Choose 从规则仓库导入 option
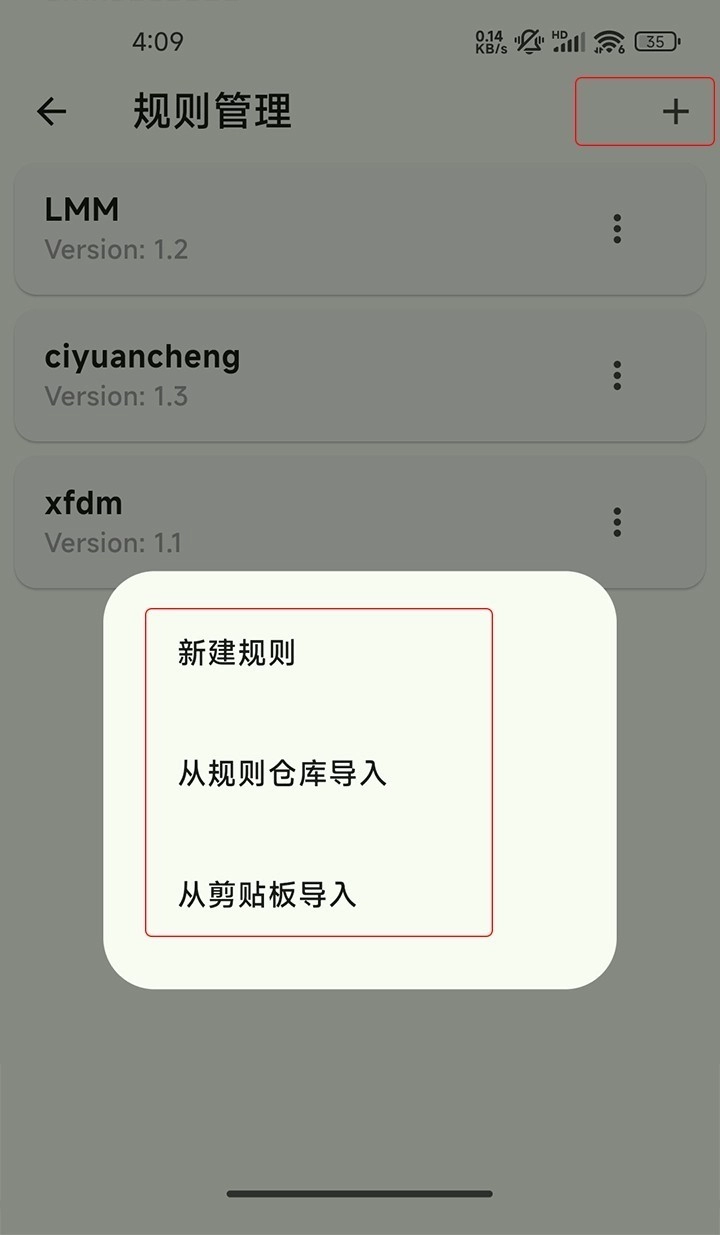Image resolution: width=720 pixels, height=1235 pixels. pyautogui.click(x=282, y=773)
